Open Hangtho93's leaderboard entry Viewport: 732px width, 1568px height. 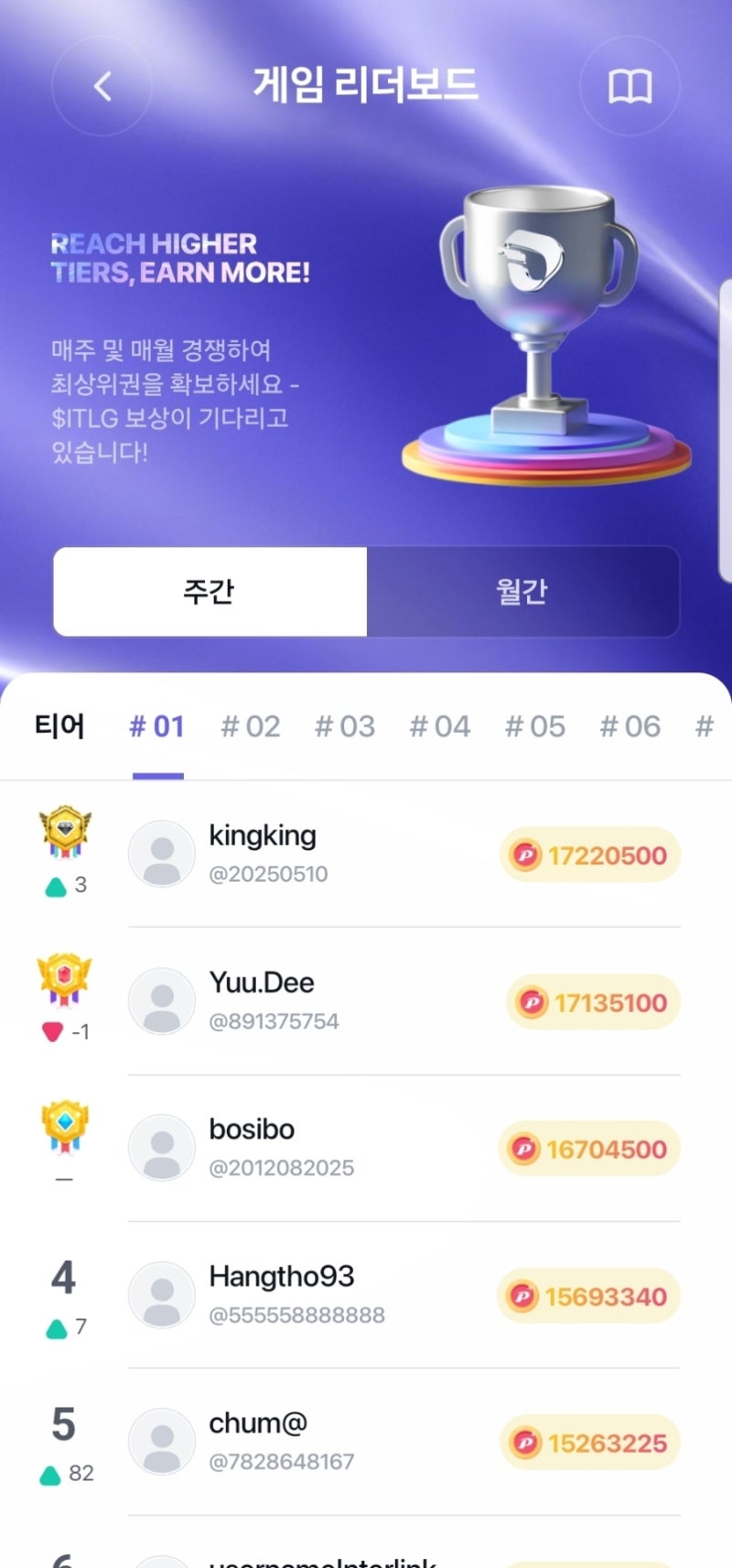(x=366, y=1294)
